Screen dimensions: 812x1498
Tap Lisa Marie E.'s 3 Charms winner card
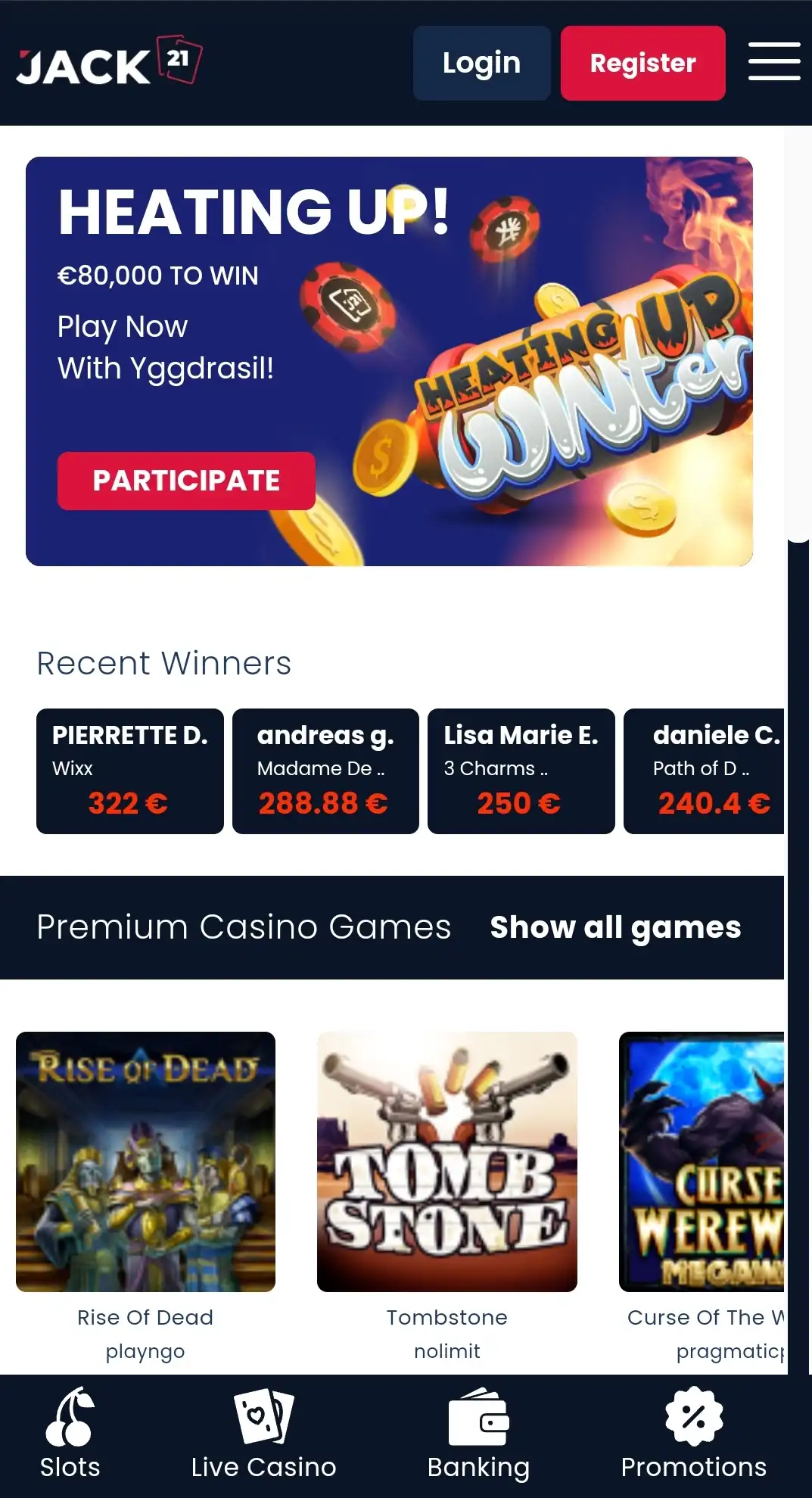click(x=521, y=771)
